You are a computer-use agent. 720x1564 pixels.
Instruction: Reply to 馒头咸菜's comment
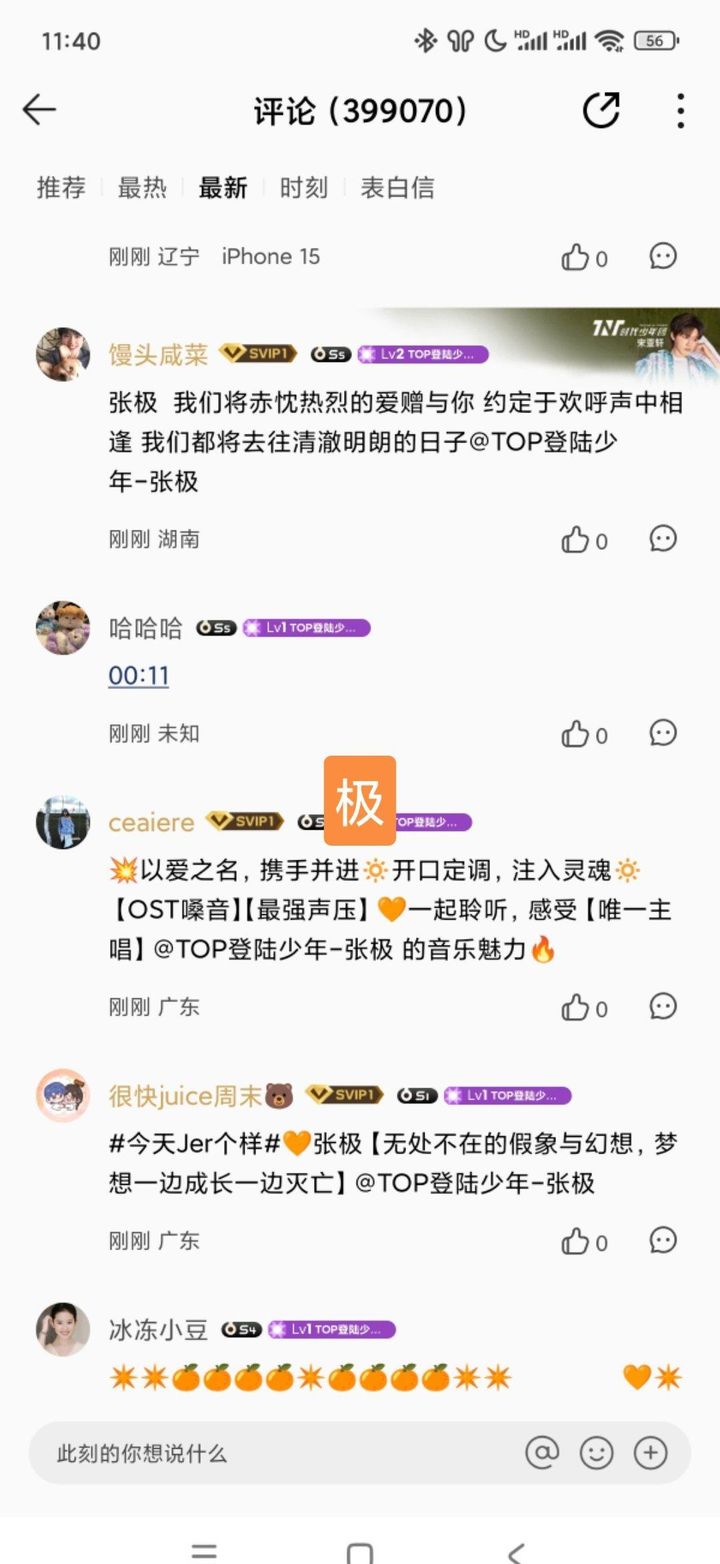tap(663, 538)
